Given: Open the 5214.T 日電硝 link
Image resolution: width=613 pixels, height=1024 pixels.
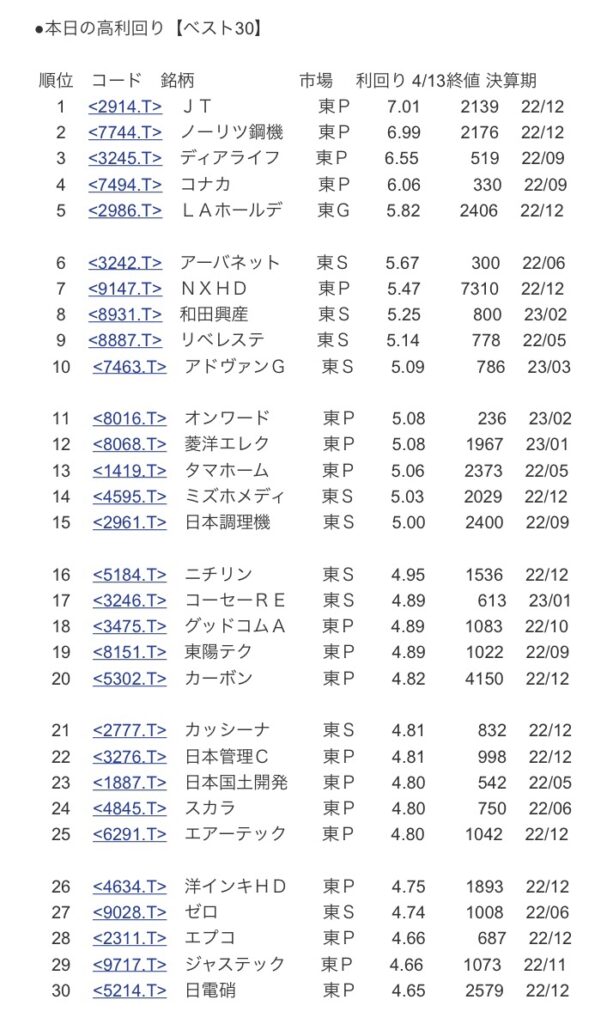Looking at the screenshot, I should [x=129, y=991].
